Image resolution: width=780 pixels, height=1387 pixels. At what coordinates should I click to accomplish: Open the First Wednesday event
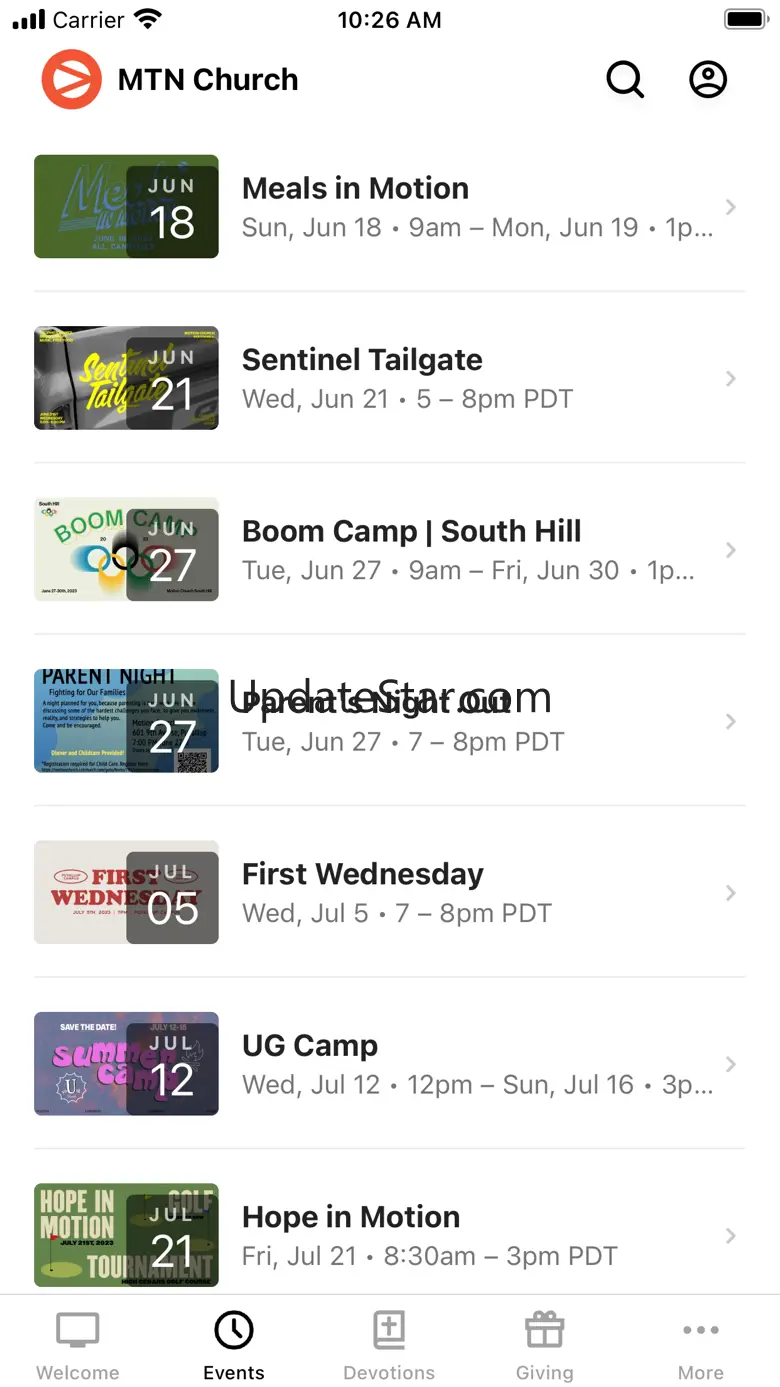point(390,892)
